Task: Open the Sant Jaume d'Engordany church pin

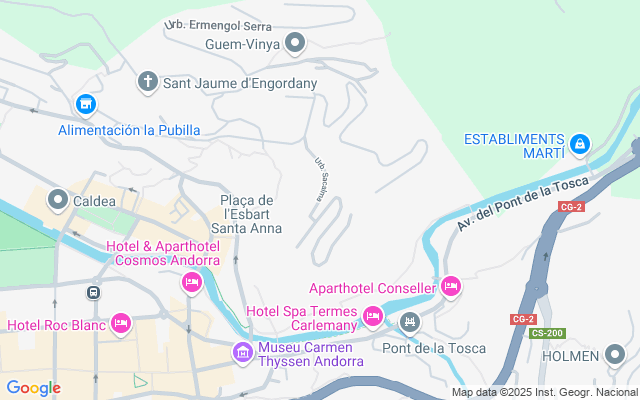Action: (x=147, y=81)
